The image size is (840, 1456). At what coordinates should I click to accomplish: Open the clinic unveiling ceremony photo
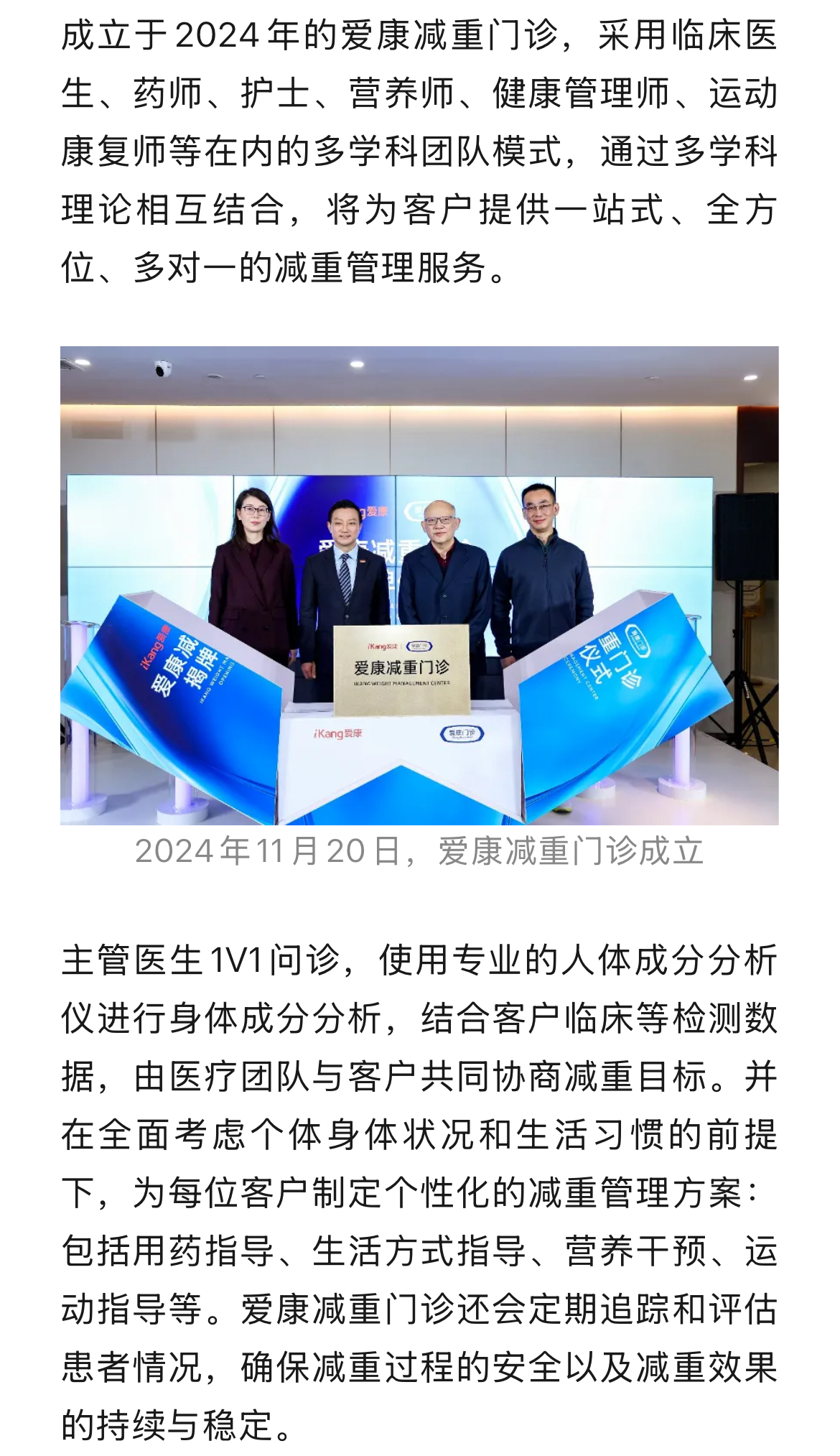[x=419, y=585]
